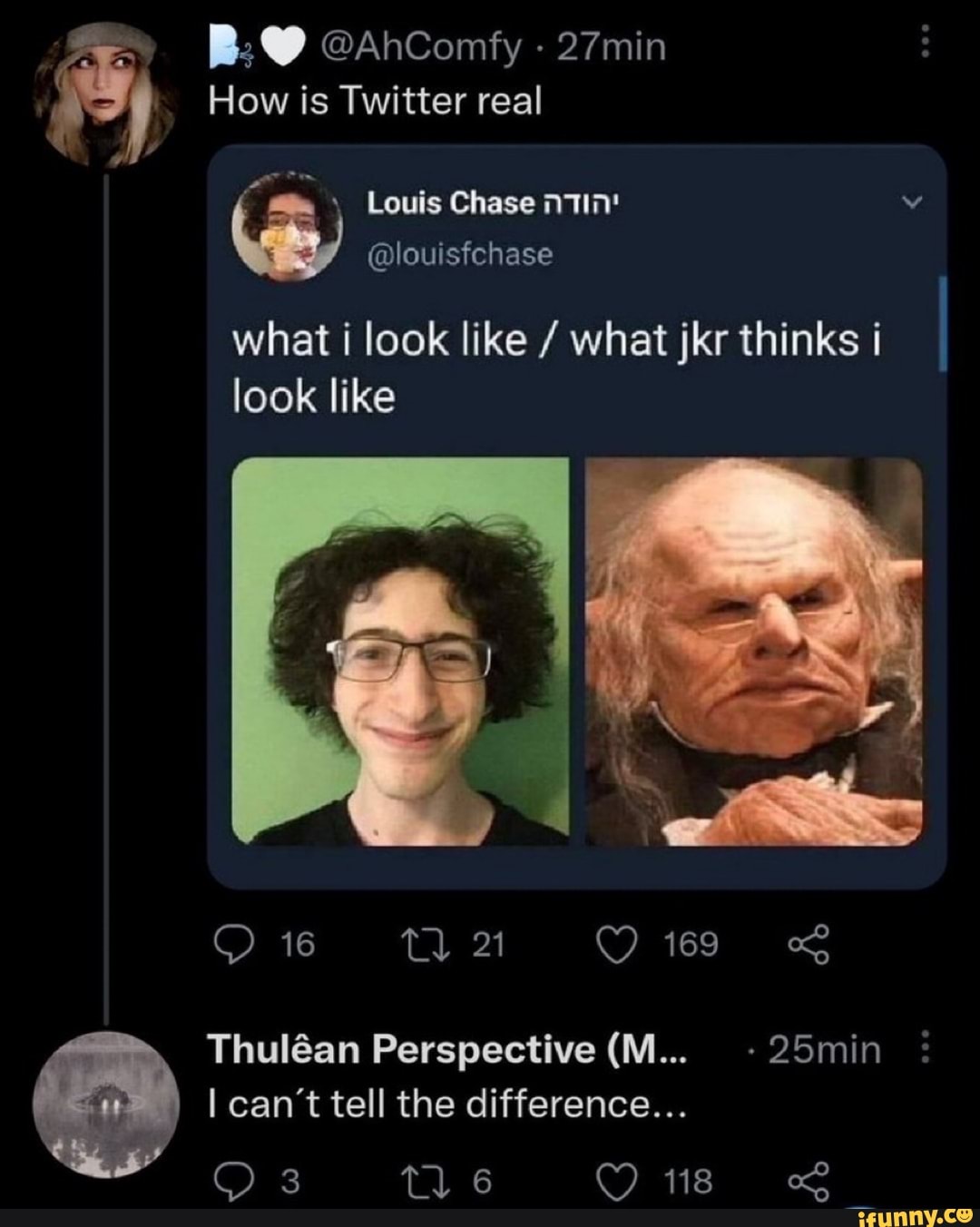Open more options on Thulêan Perspective's reply
This screenshot has height=1227, width=980.
tap(925, 1051)
